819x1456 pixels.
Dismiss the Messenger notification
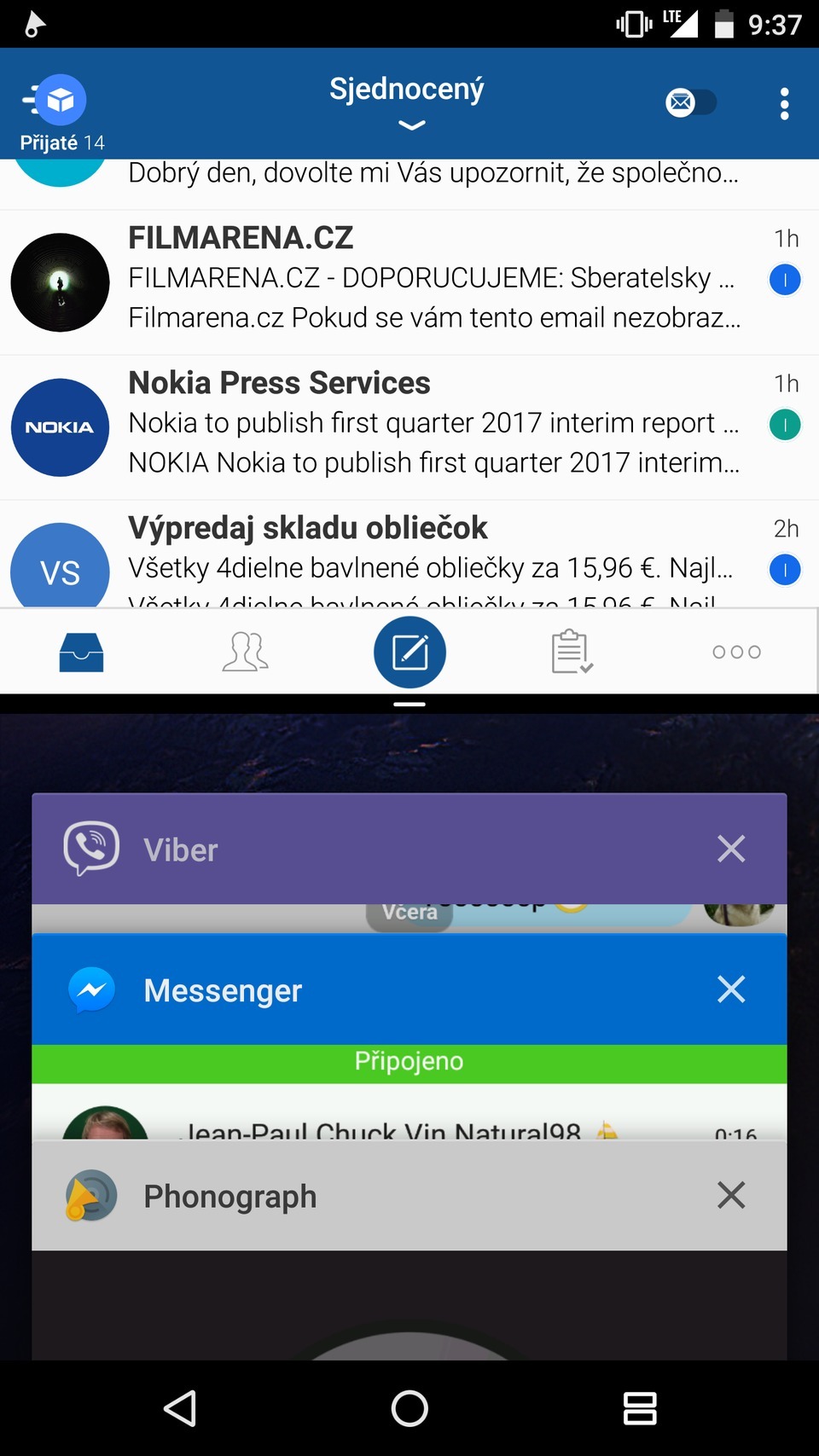click(x=731, y=989)
